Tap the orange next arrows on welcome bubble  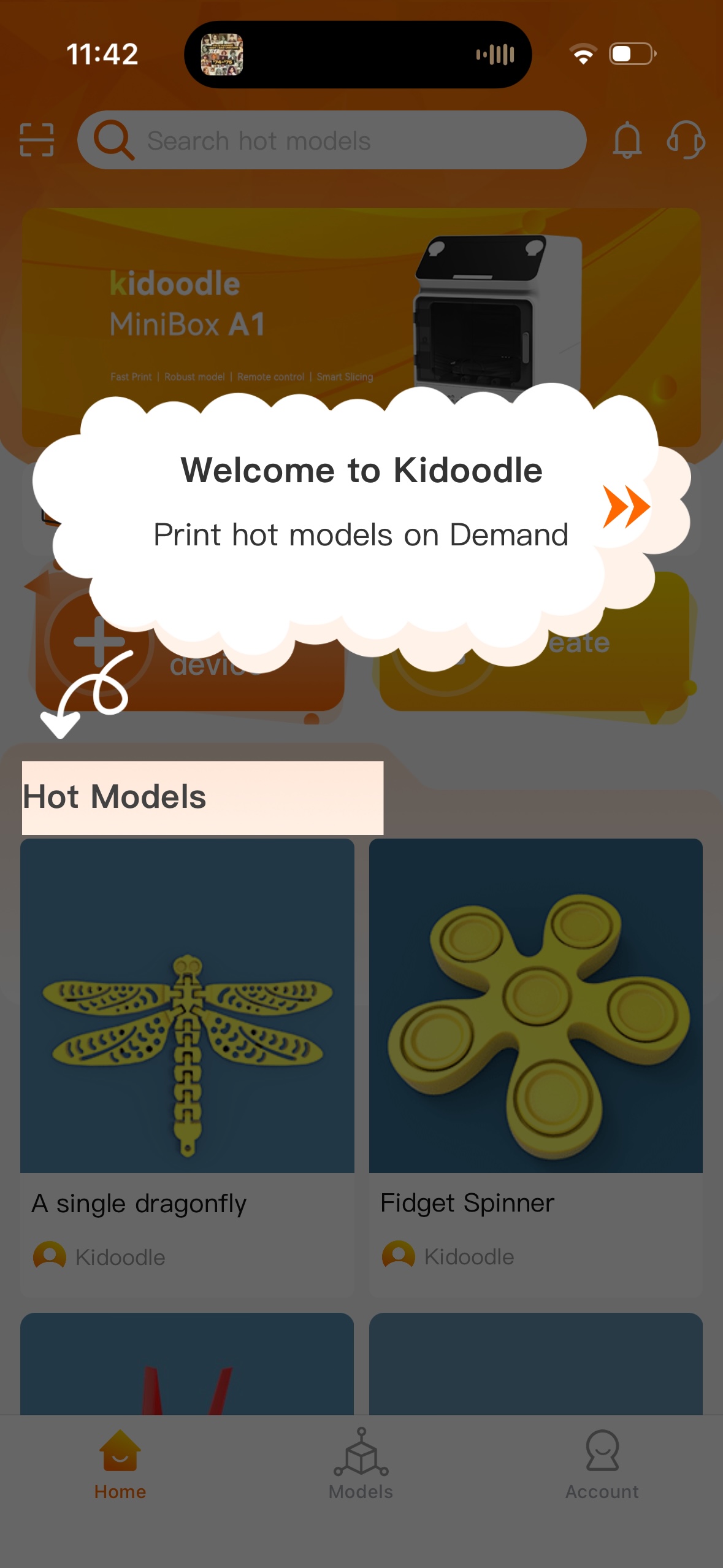pos(626,507)
